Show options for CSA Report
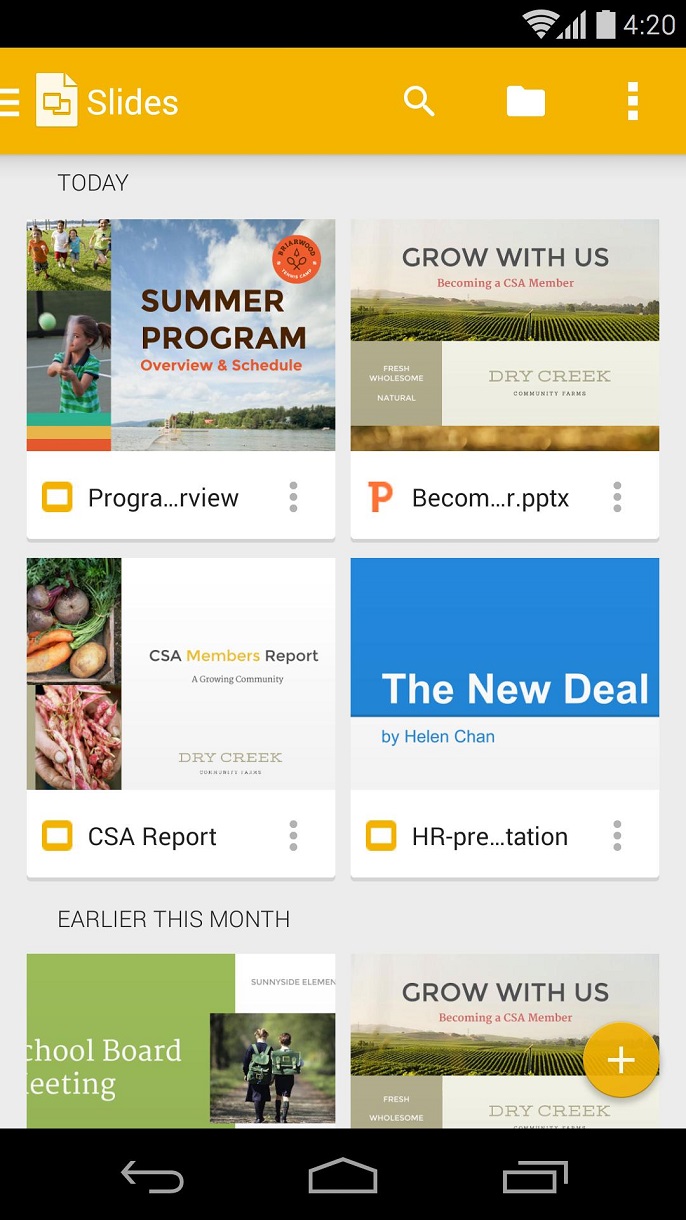This screenshot has width=686, height=1220. (x=293, y=836)
